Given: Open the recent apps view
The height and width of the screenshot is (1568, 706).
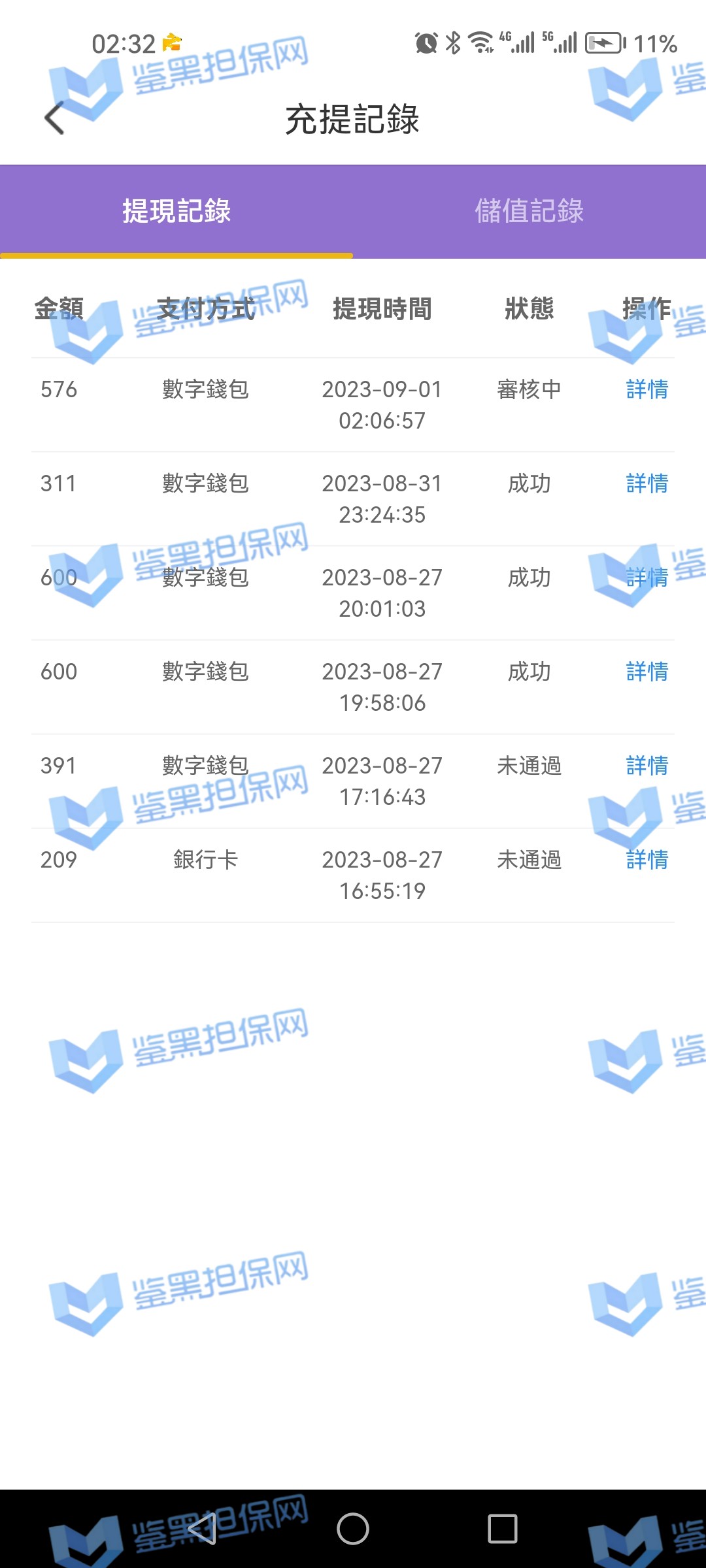Looking at the screenshot, I should click(503, 1529).
